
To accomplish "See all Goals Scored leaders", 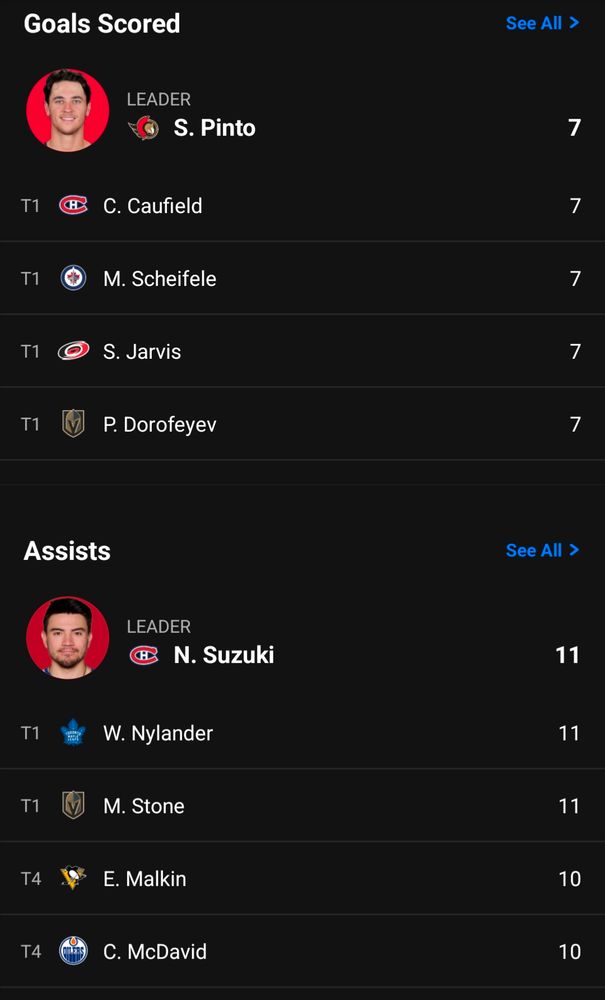I will 542,23.
